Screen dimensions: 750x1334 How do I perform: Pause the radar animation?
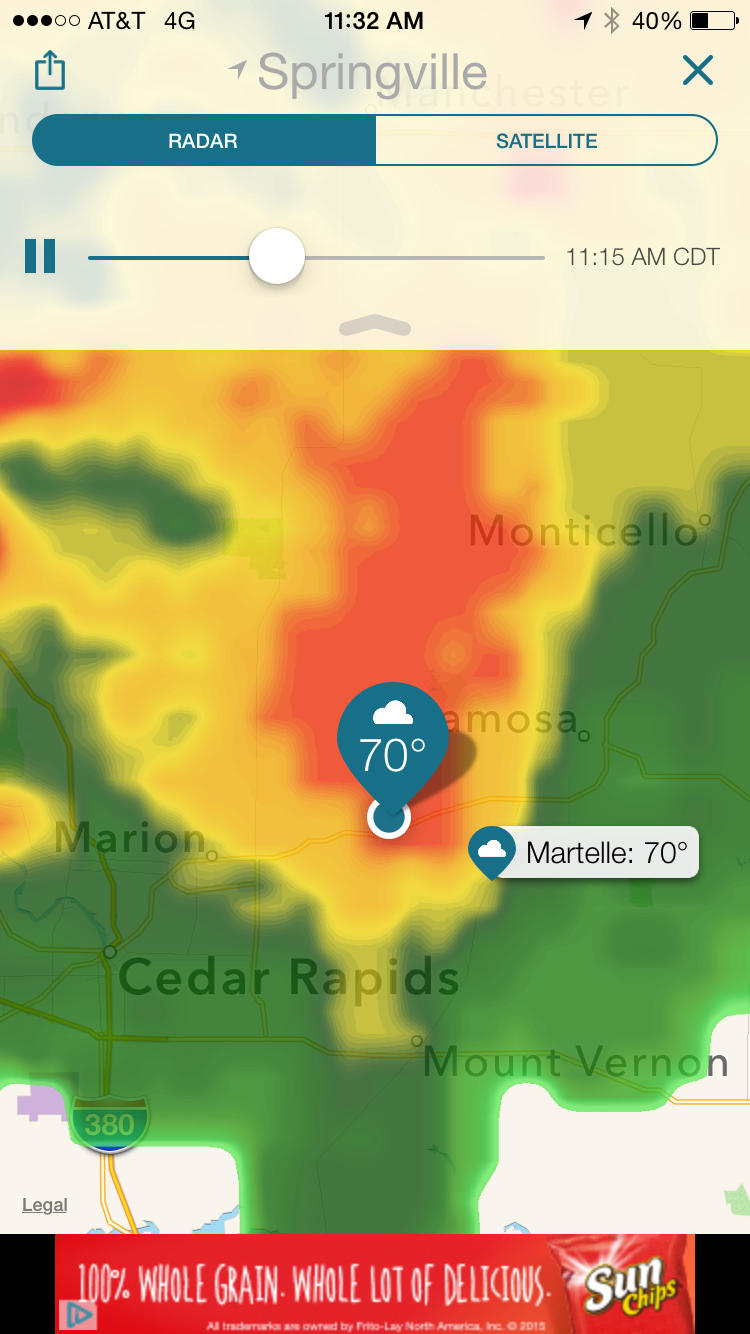coord(40,257)
